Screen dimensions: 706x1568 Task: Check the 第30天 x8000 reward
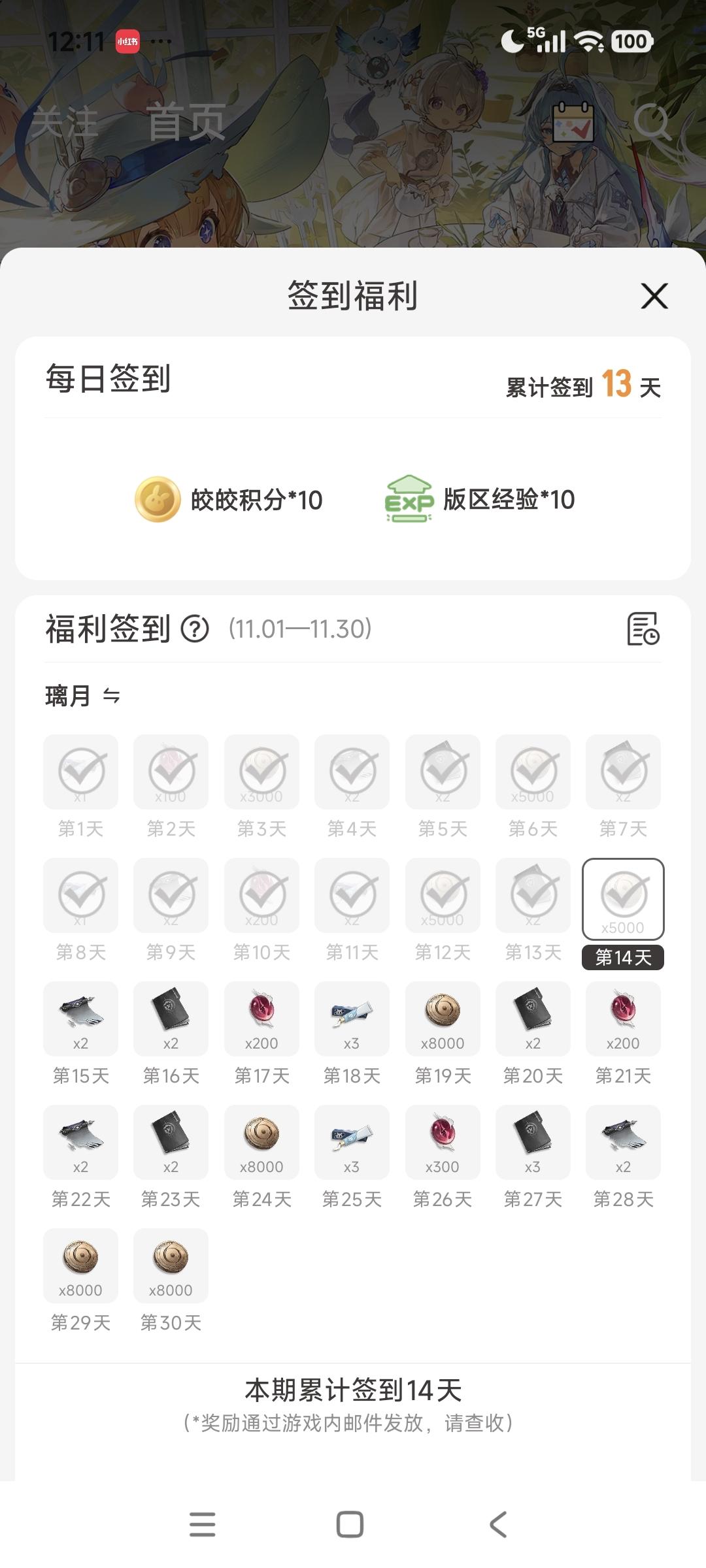[171, 1266]
